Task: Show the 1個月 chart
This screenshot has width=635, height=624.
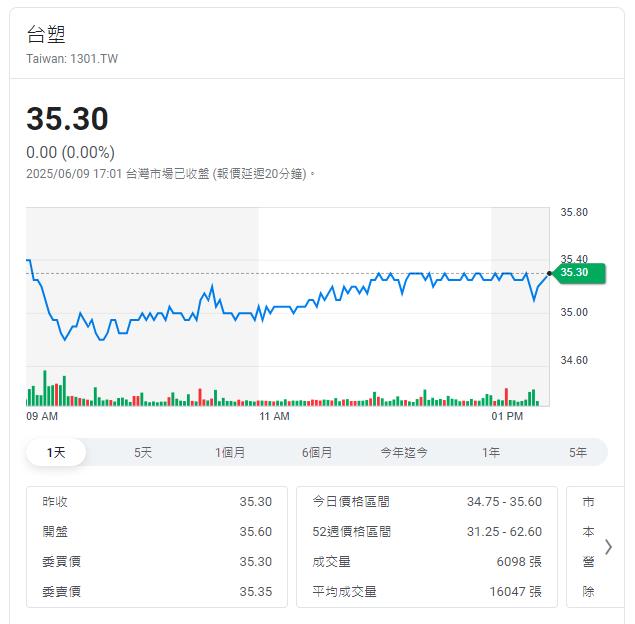Action: click(x=230, y=452)
